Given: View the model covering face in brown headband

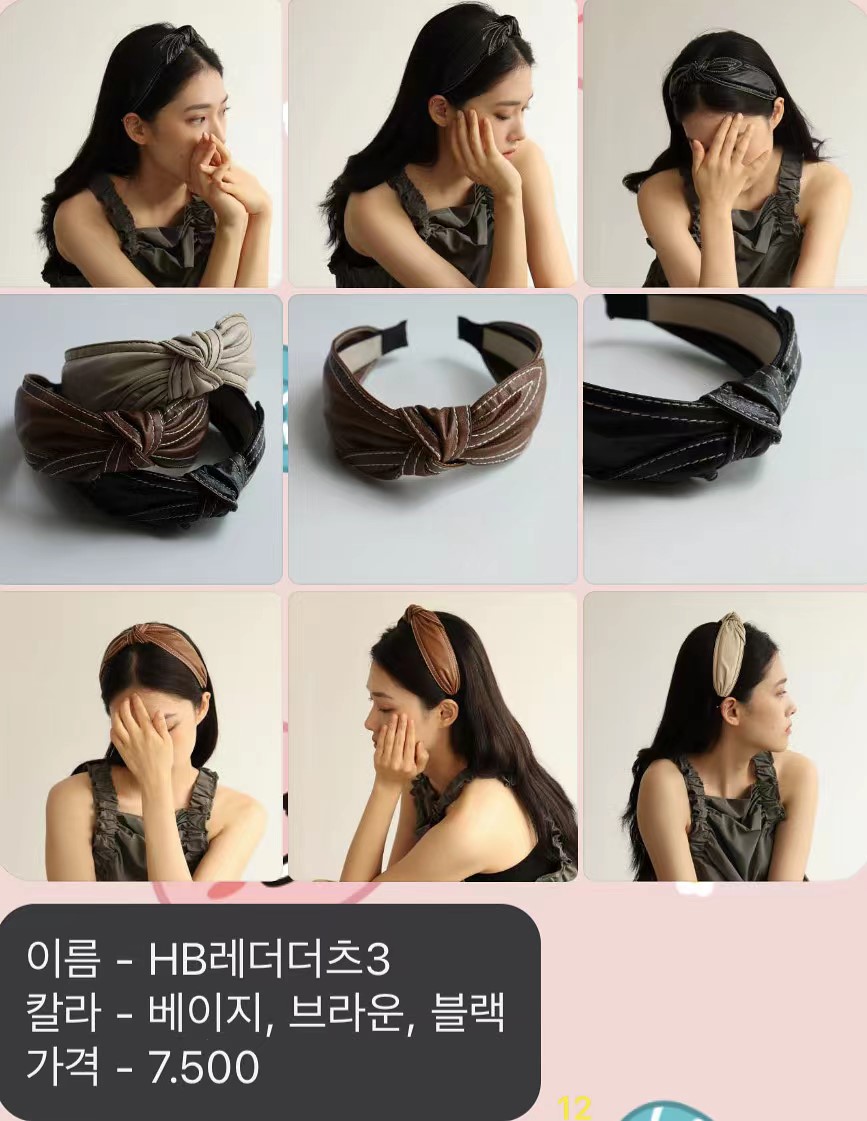Looking at the screenshot, I should [141, 736].
